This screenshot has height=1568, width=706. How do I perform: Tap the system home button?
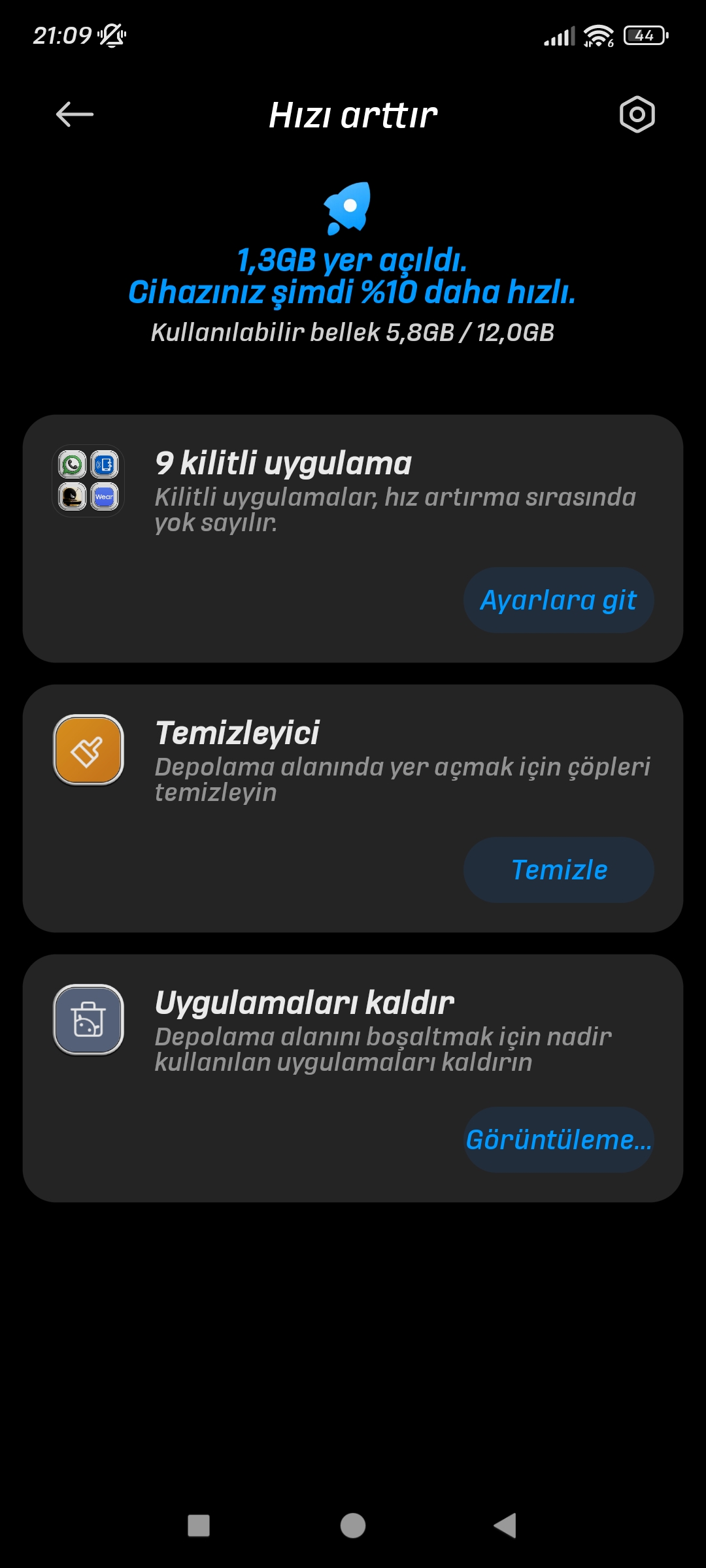tap(353, 1526)
